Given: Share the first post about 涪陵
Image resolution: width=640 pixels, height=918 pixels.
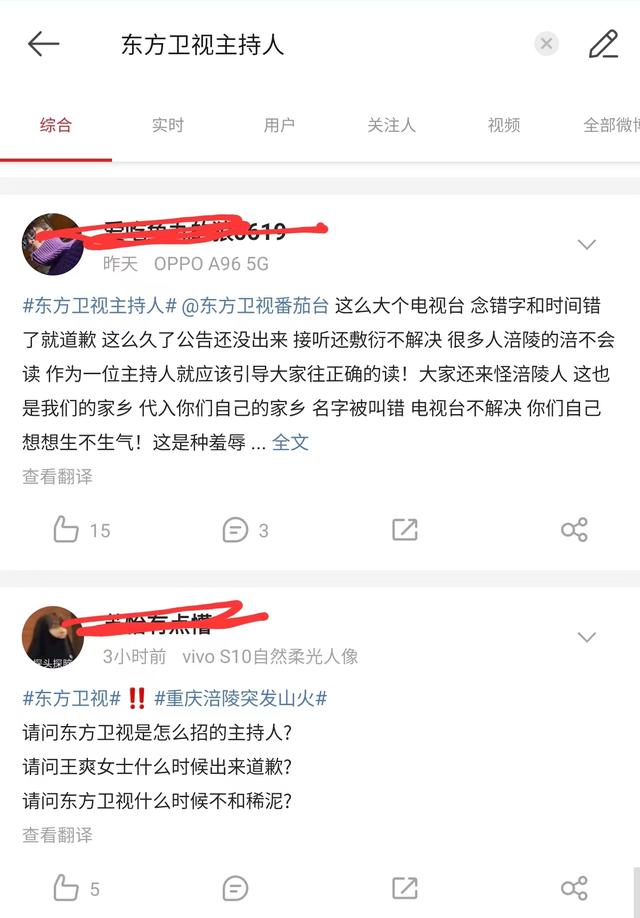Looking at the screenshot, I should [574, 530].
